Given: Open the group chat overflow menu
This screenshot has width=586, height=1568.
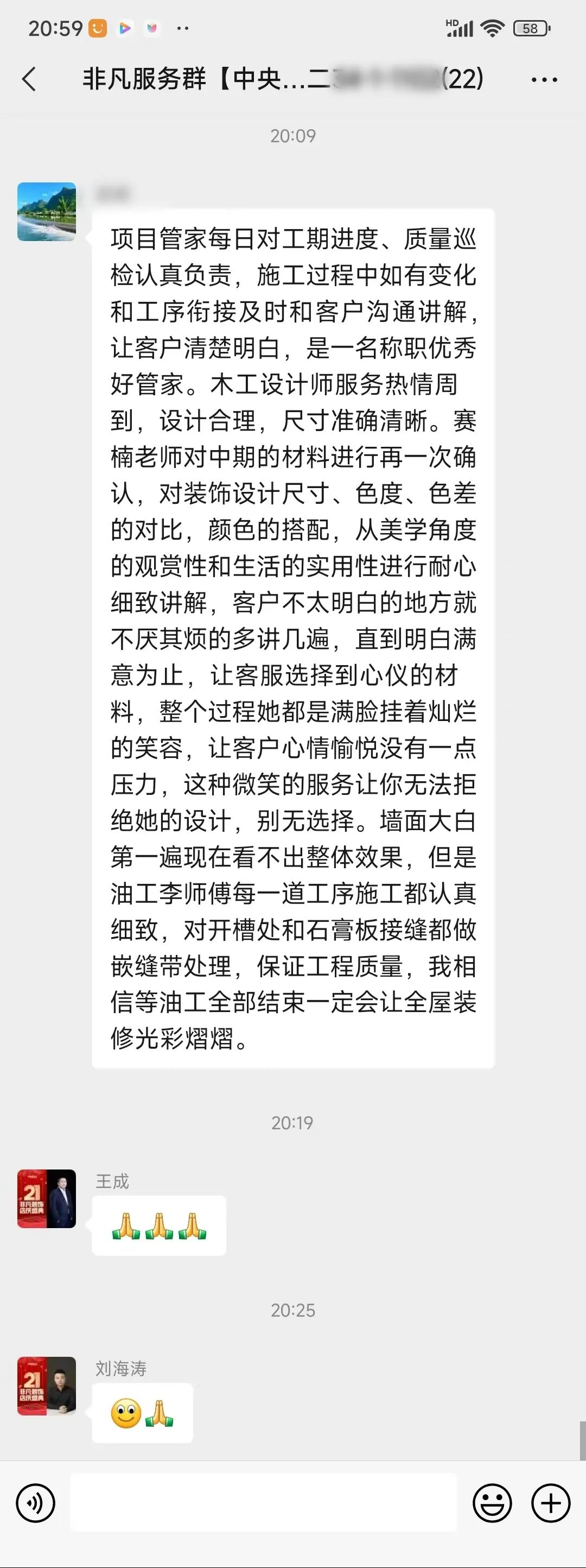Looking at the screenshot, I should pos(543,80).
